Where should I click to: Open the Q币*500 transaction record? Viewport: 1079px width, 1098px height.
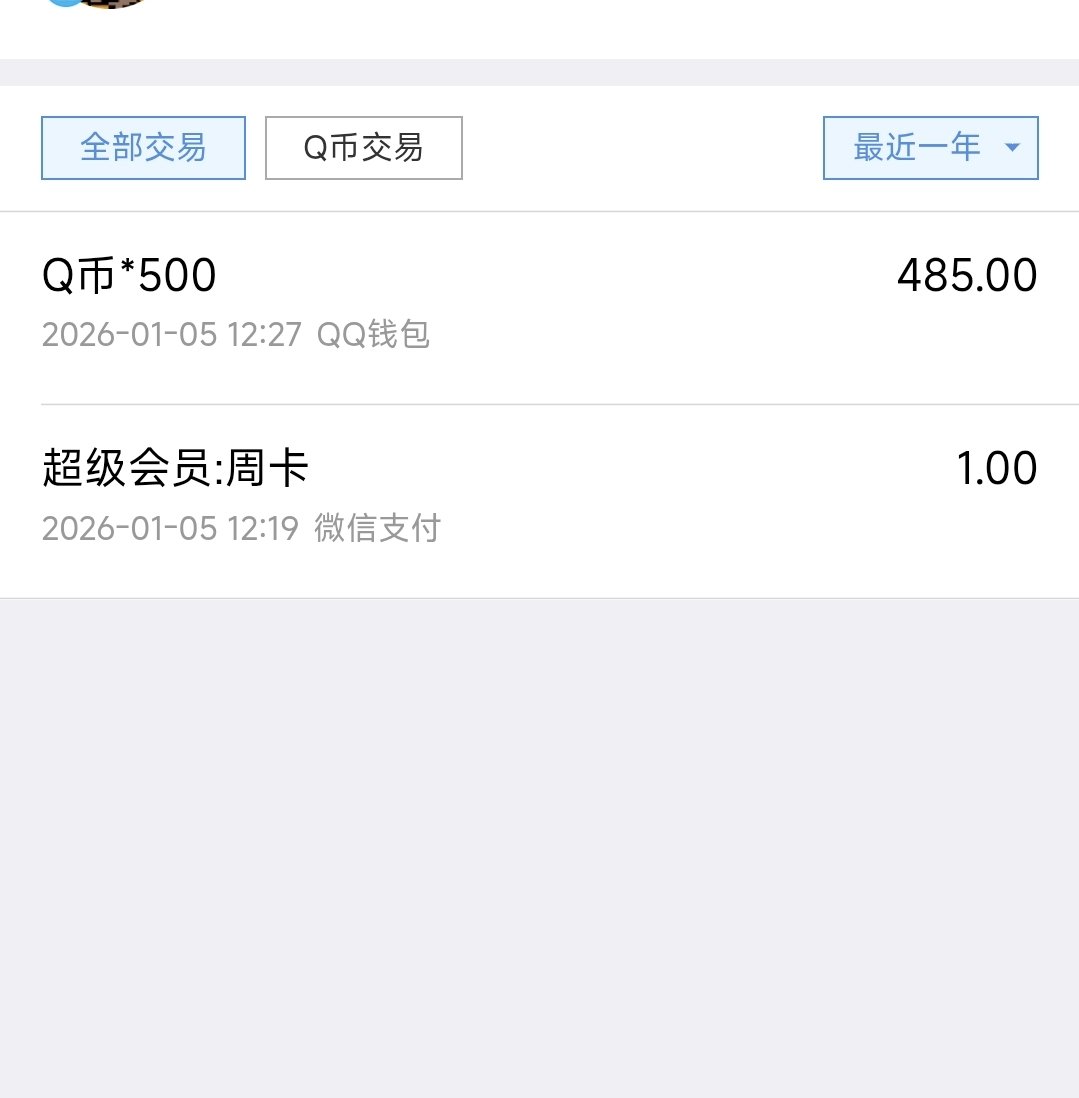539,302
